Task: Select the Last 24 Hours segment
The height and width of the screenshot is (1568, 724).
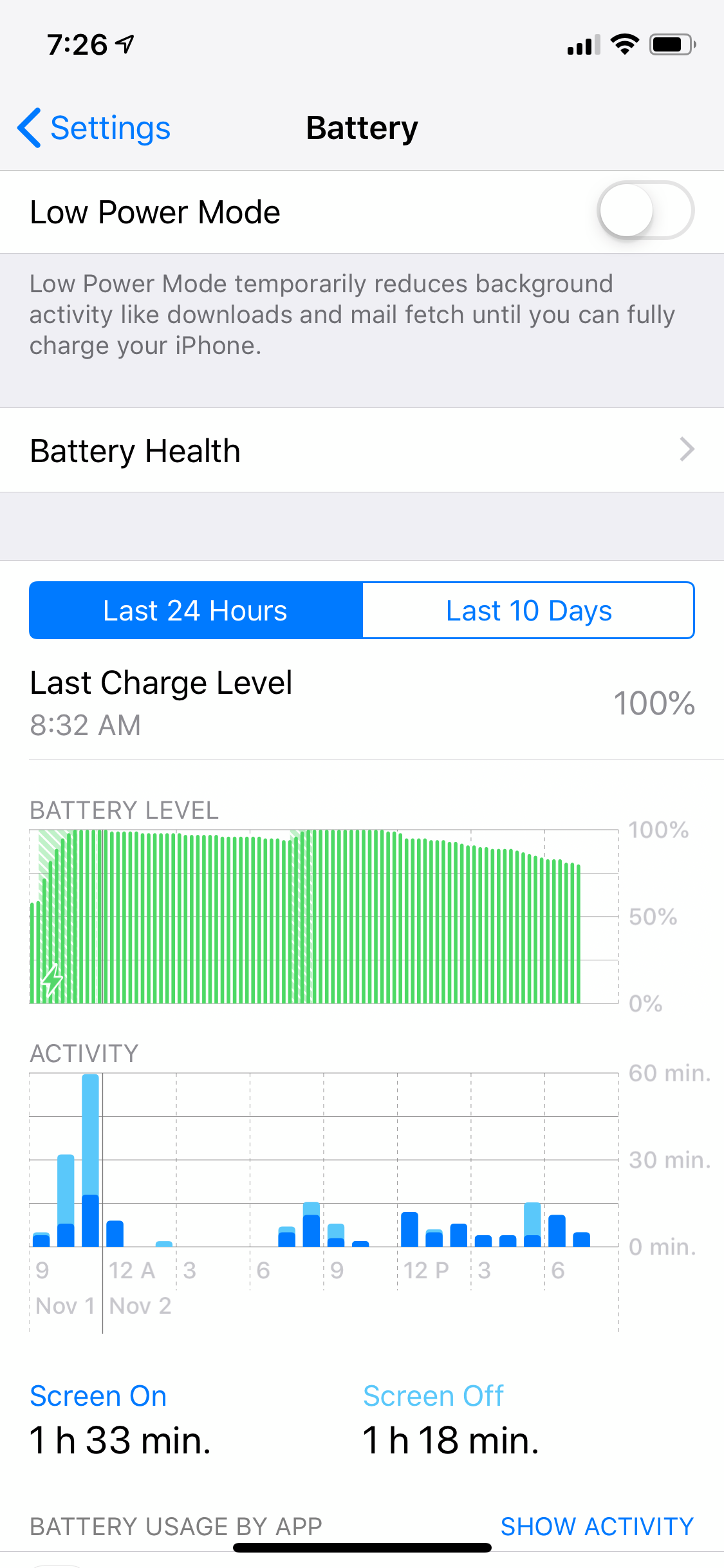Action: pos(196,610)
